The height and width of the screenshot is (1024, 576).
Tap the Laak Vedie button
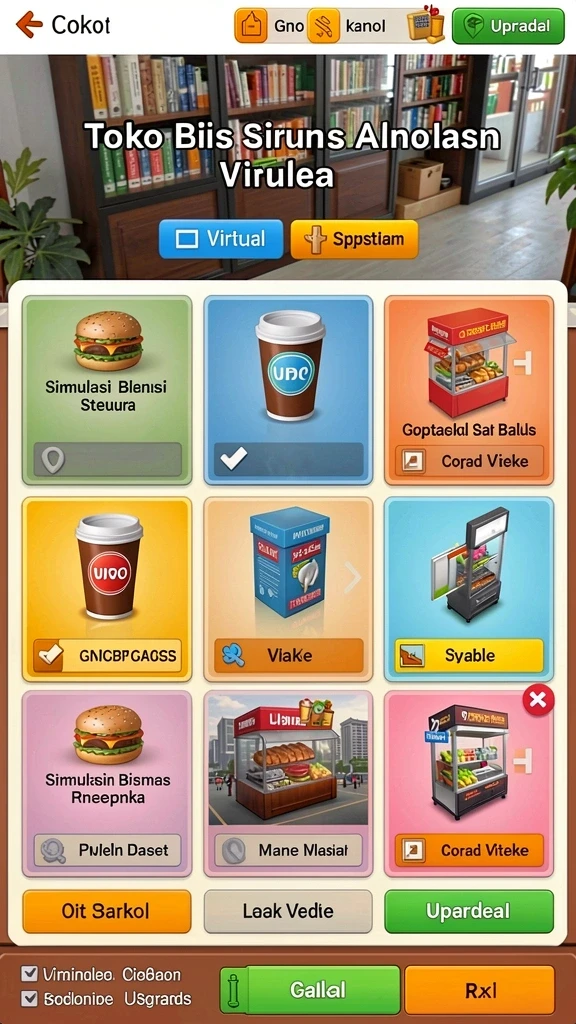point(288,911)
